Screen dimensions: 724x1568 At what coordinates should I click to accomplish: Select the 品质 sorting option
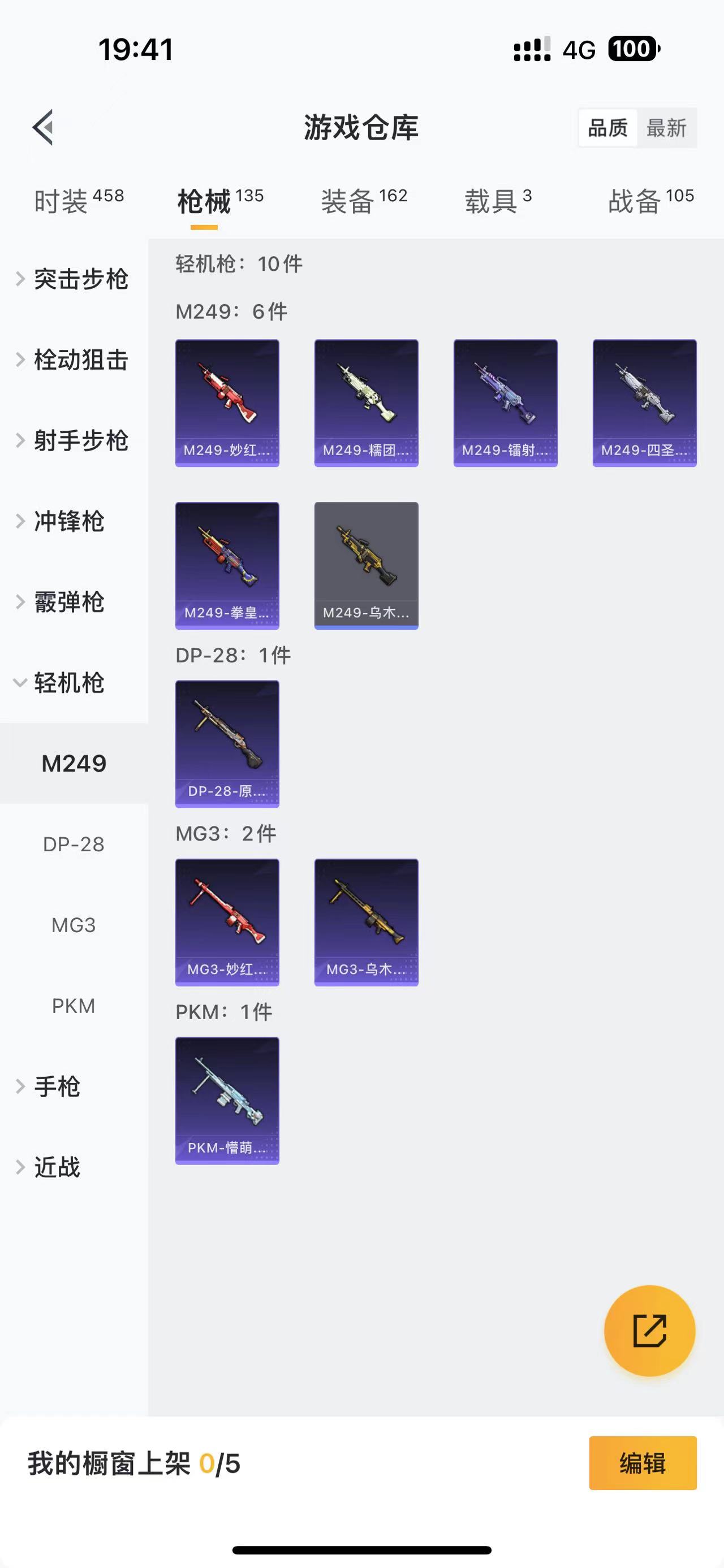click(607, 128)
